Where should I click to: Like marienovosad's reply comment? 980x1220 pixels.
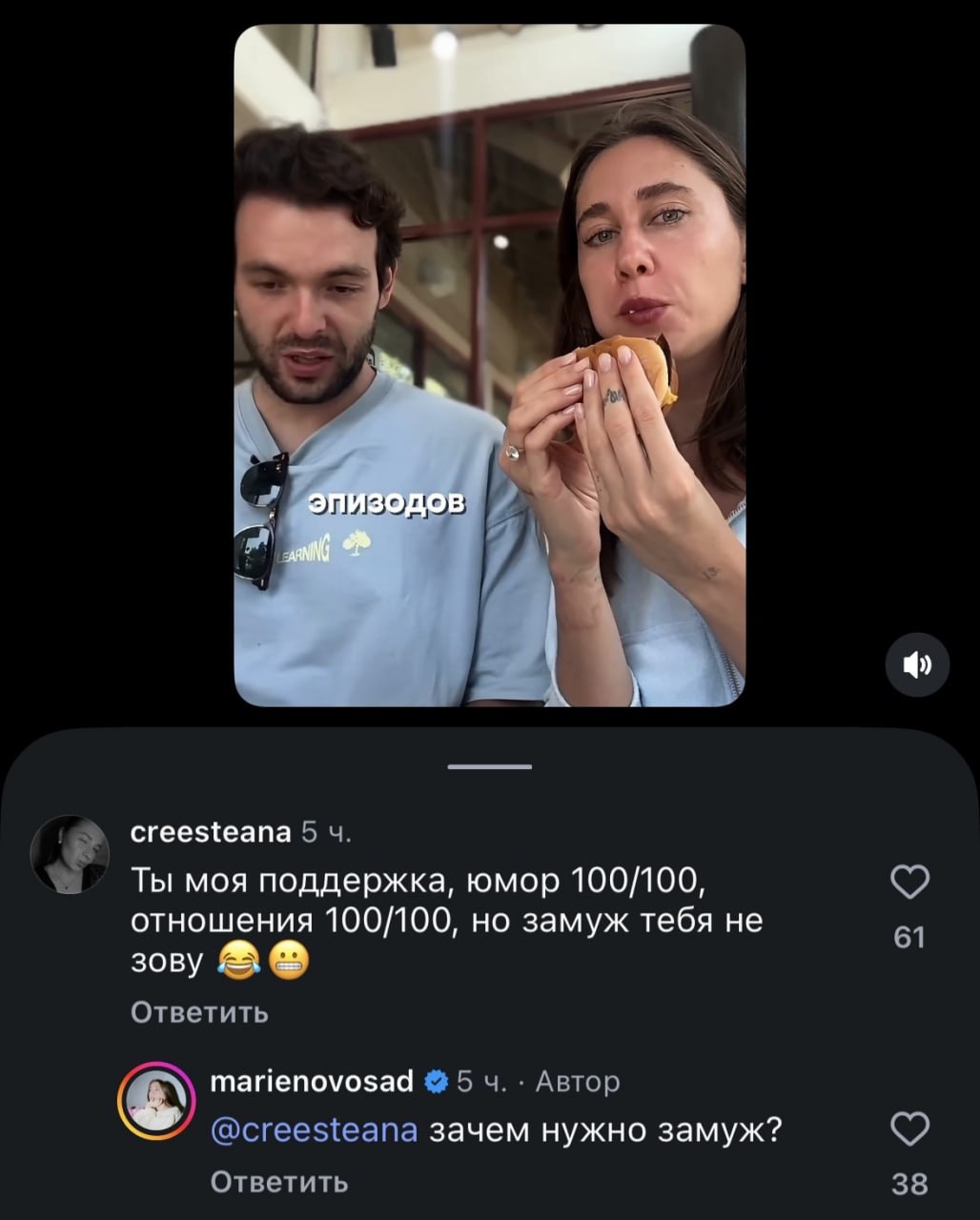pos(909,1129)
